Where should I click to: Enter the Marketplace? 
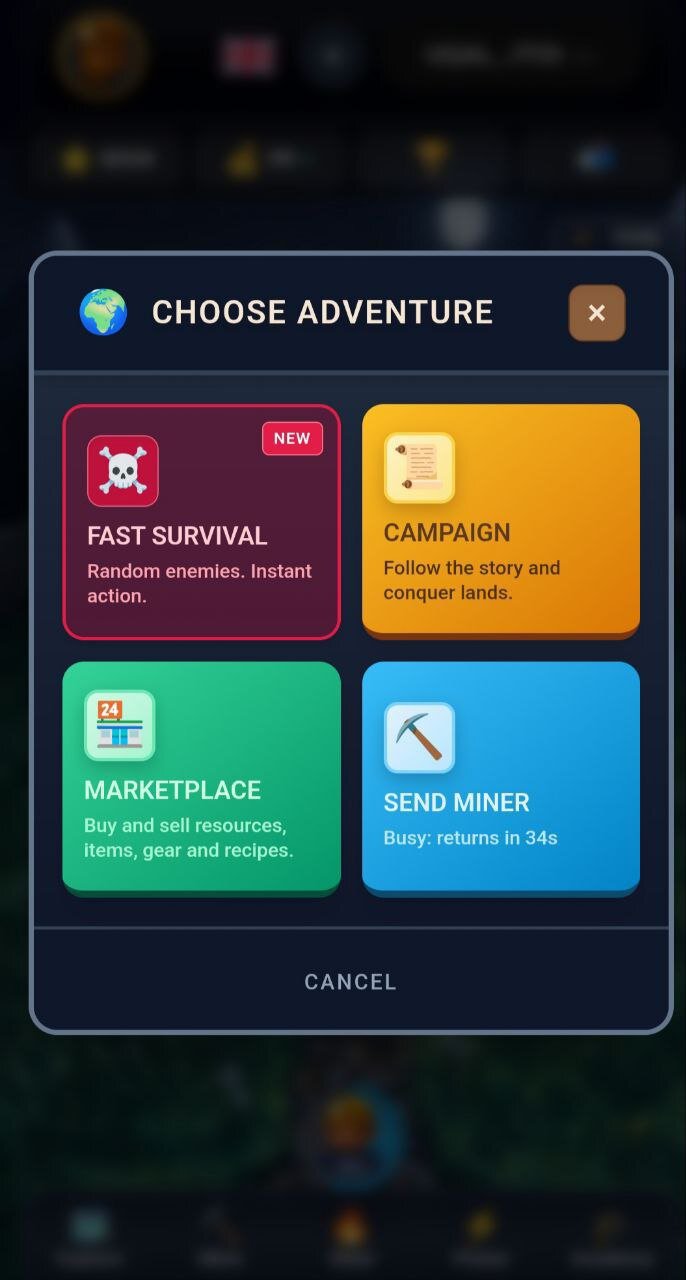pyautogui.click(x=201, y=776)
